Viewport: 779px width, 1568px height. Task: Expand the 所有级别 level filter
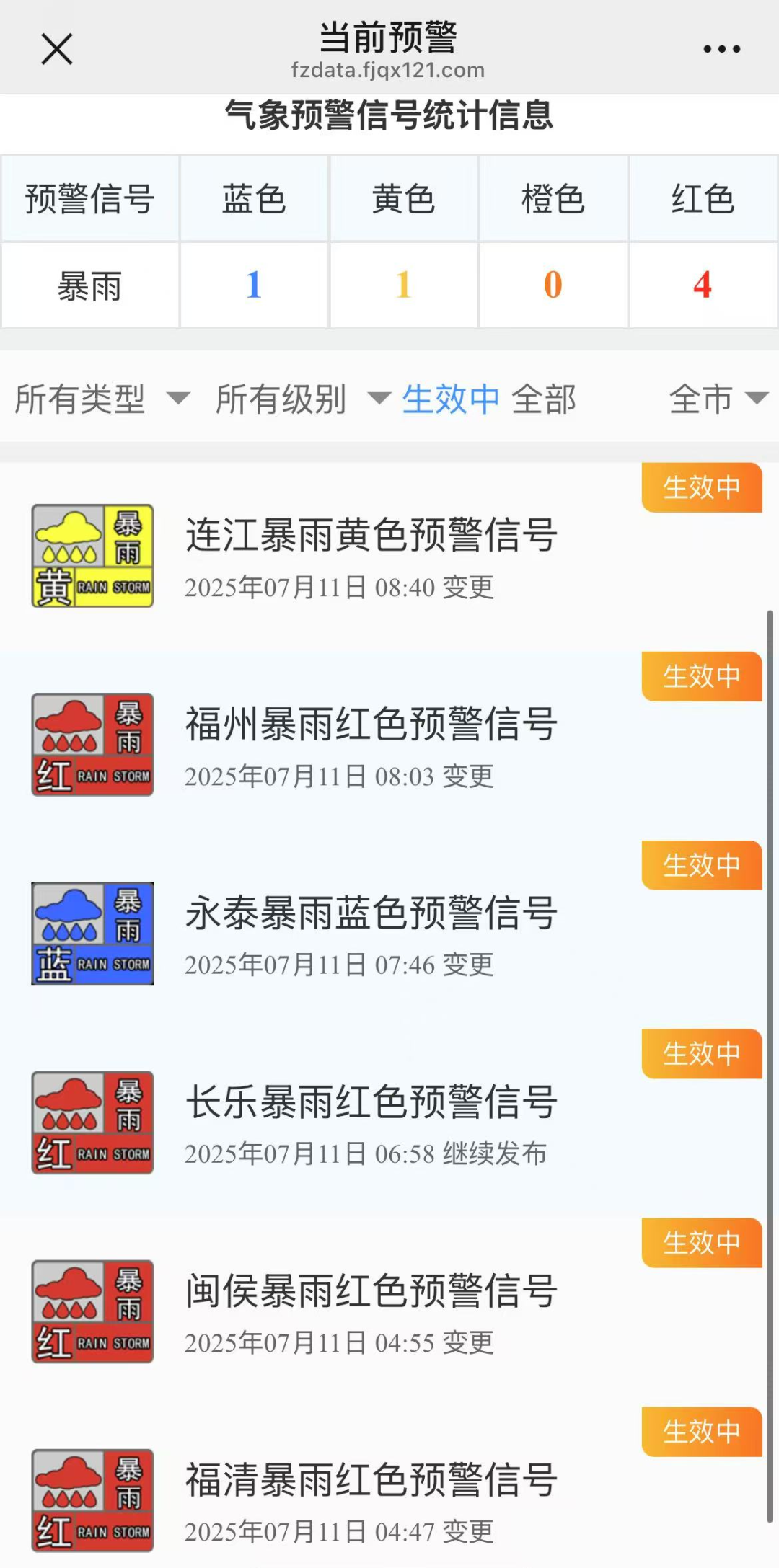tap(304, 399)
